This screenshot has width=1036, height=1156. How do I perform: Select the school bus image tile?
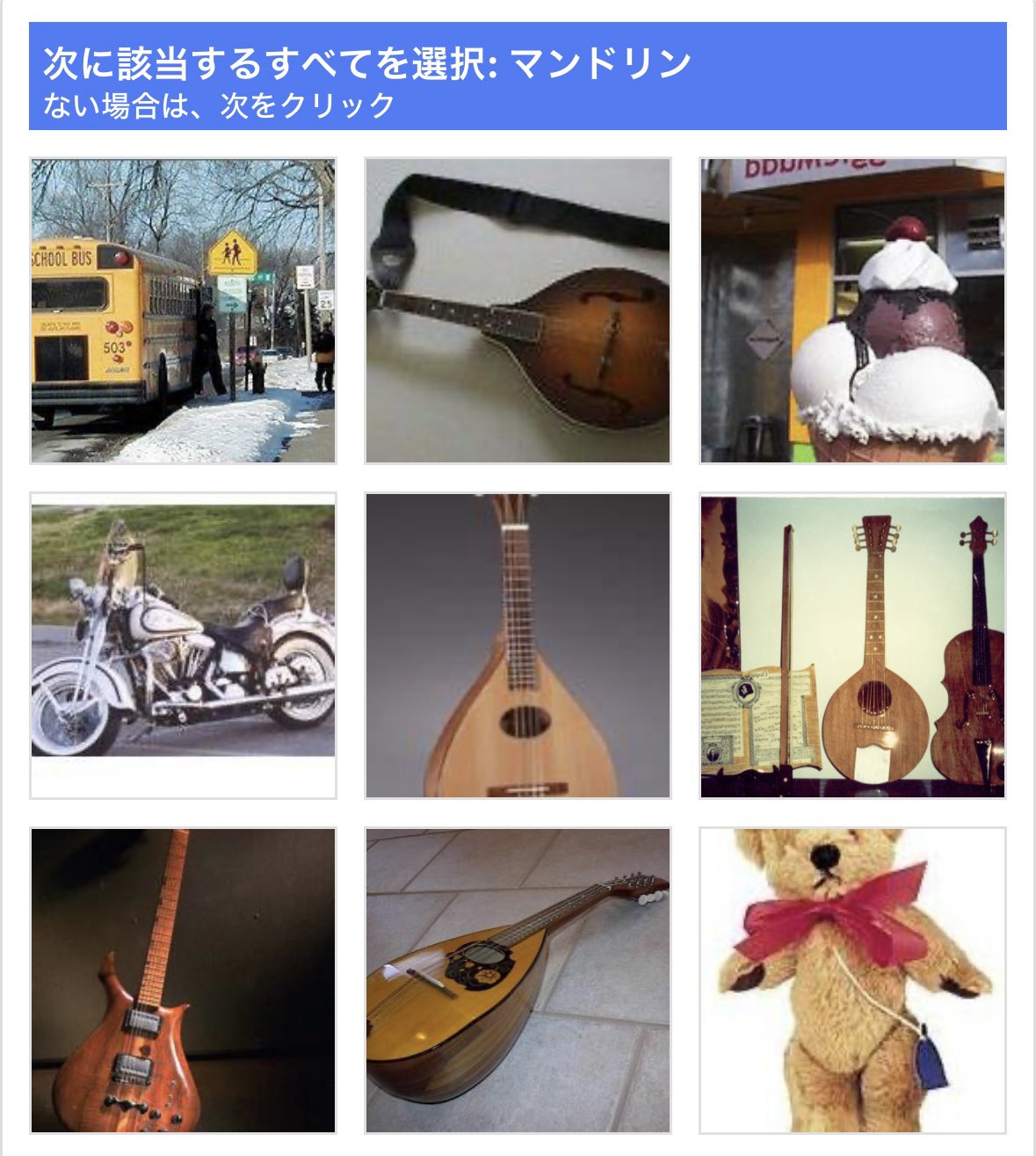point(183,310)
